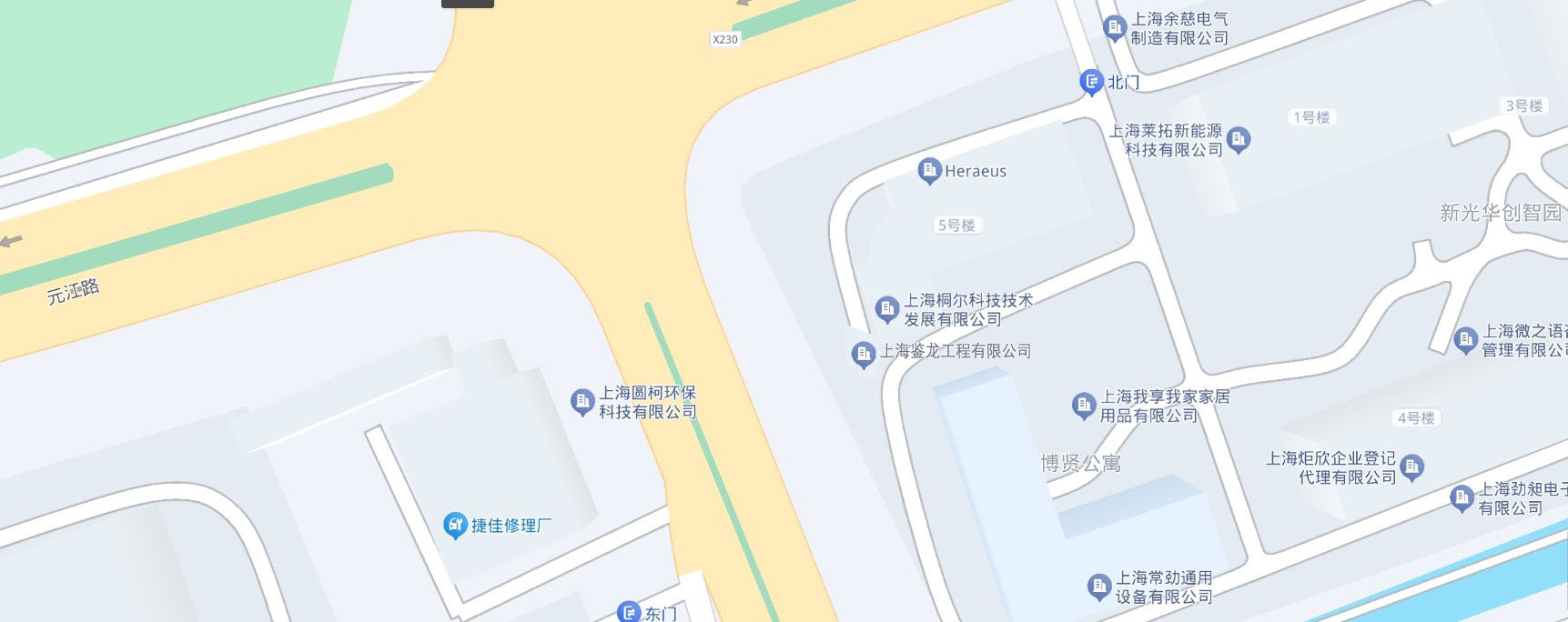The height and width of the screenshot is (622, 1568).
Task: Tap 上海我享我家家居用品有限公司 marker
Action: click(x=1083, y=406)
